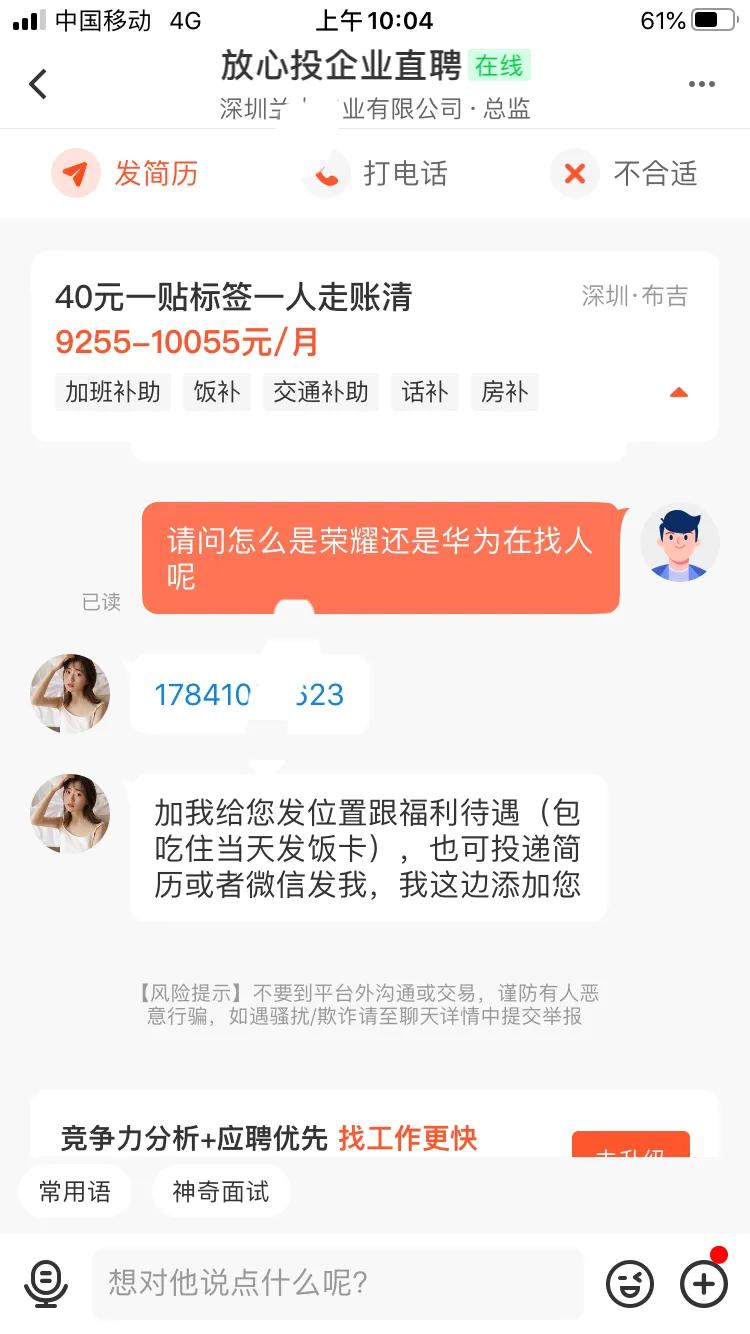750x1334 pixels.
Task: Tap the 打电话 phone icon
Action: point(324,173)
